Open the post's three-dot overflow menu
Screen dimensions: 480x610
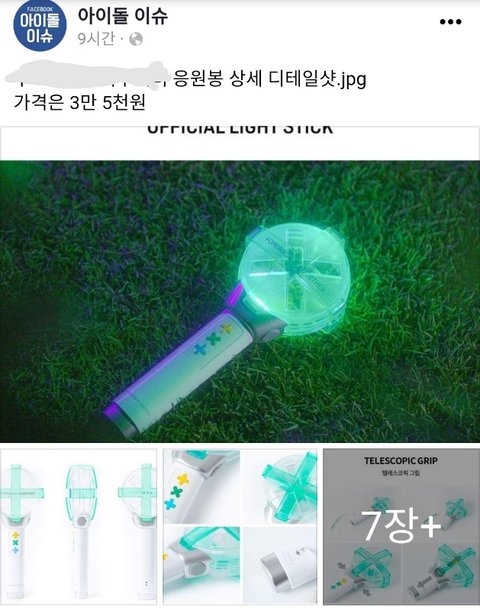pos(450,22)
